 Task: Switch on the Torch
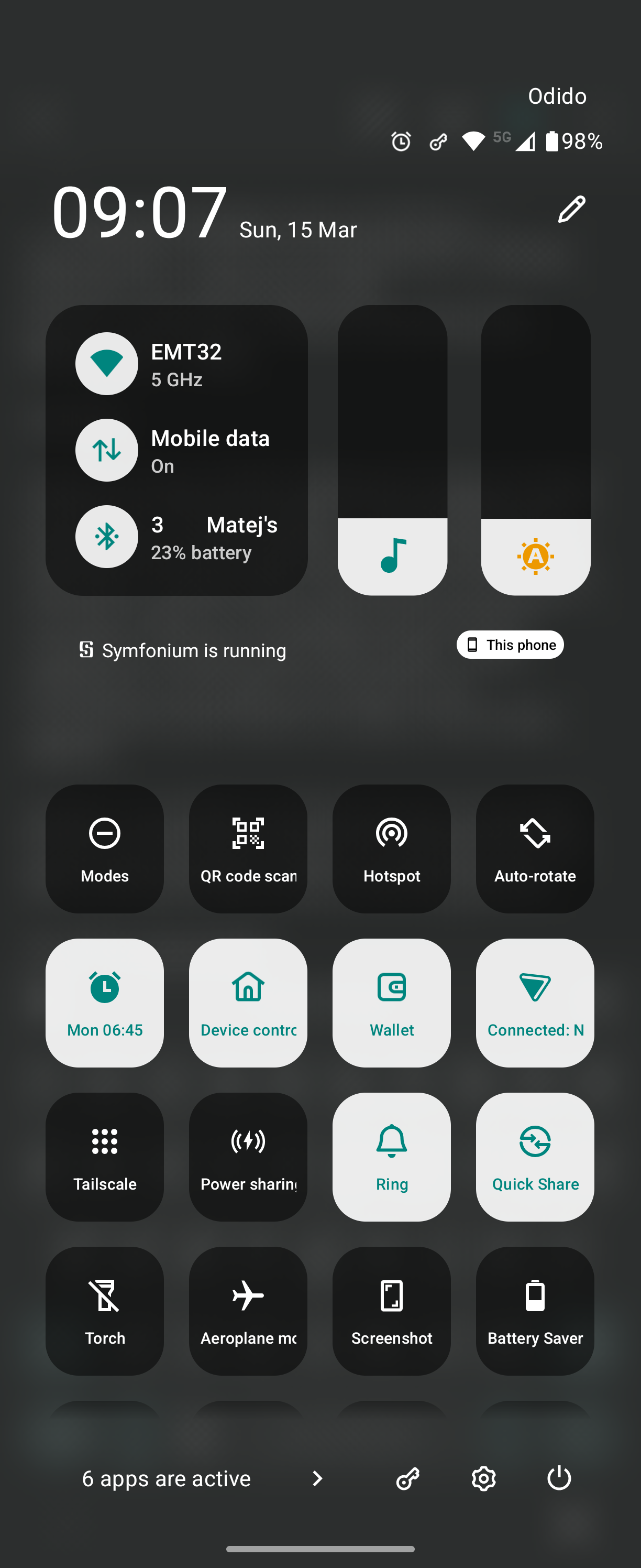pos(105,1311)
